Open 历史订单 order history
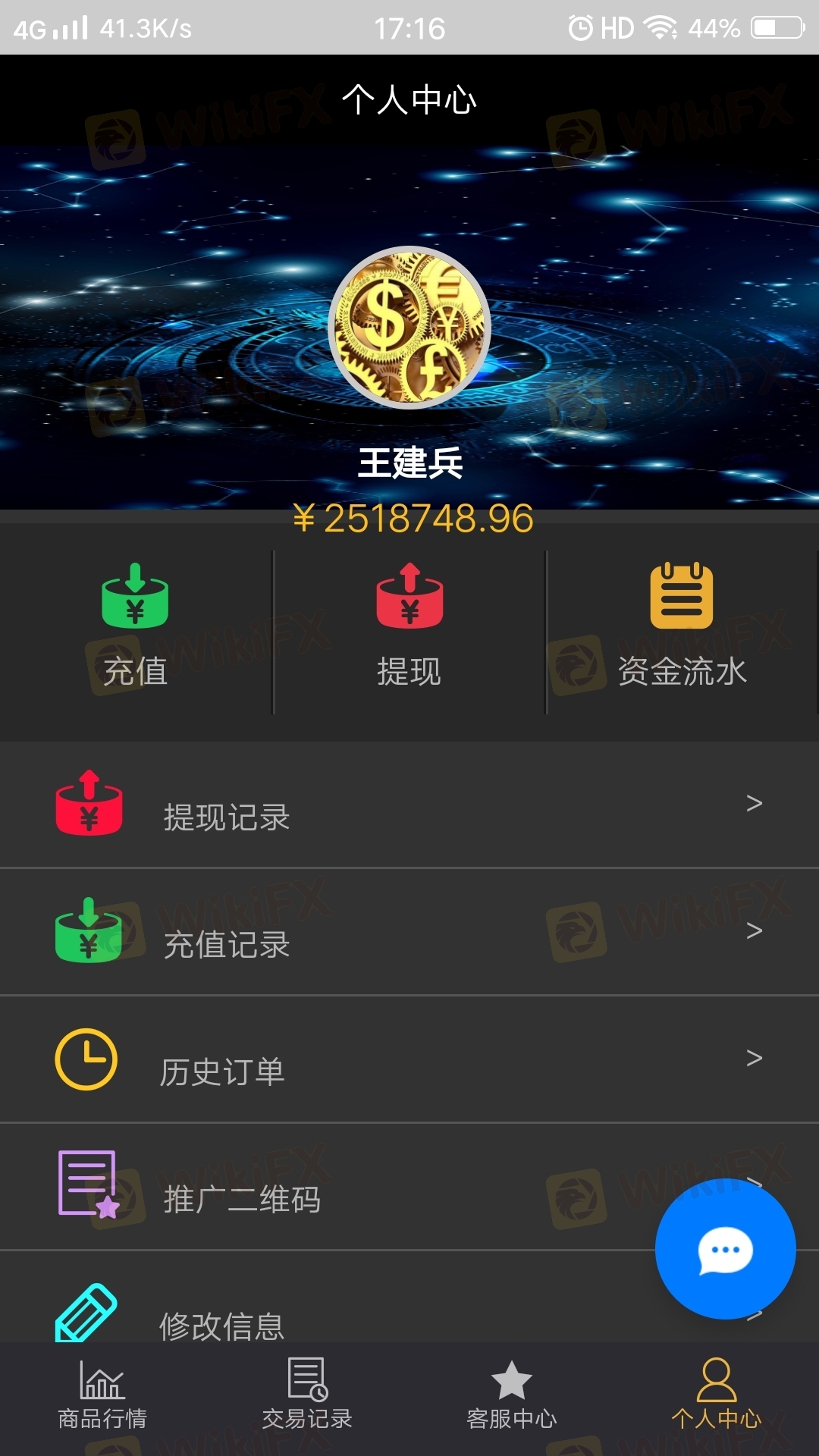 click(x=409, y=1060)
